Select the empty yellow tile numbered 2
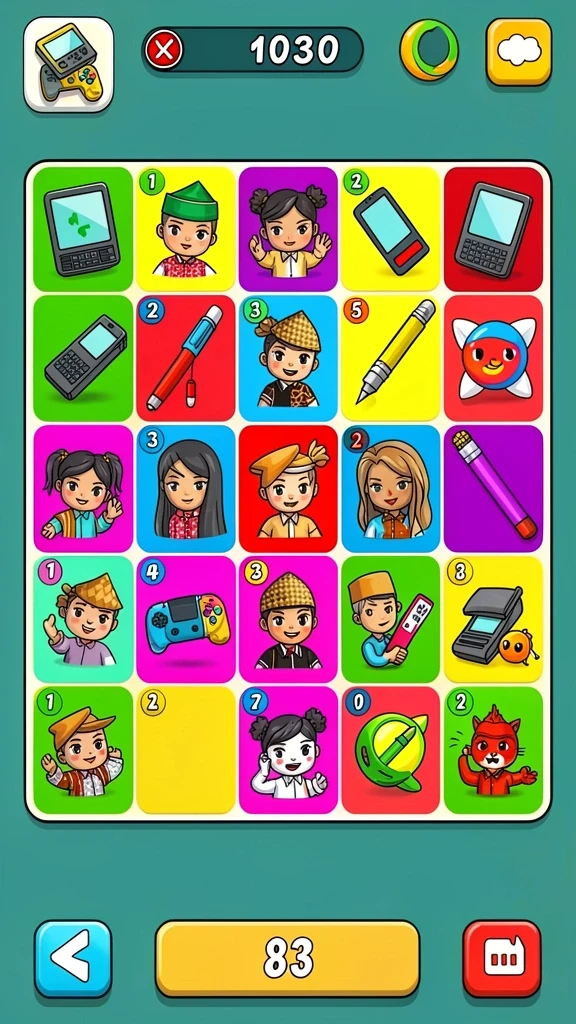The width and height of the screenshot is (576, 1024). [x=186, y=750]
